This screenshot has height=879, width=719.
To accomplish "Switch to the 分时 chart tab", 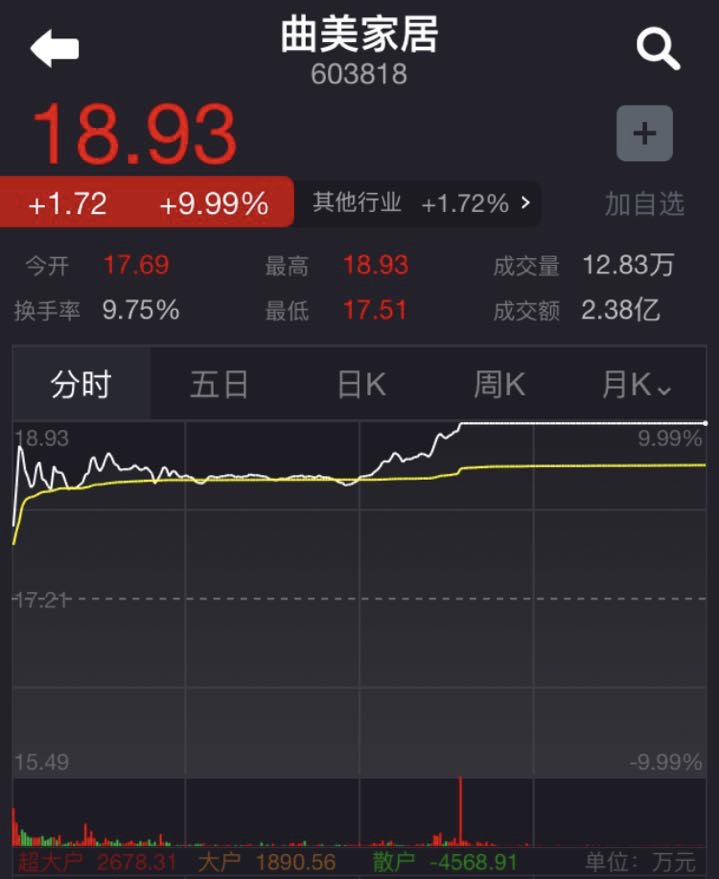I will pos(81,384).
